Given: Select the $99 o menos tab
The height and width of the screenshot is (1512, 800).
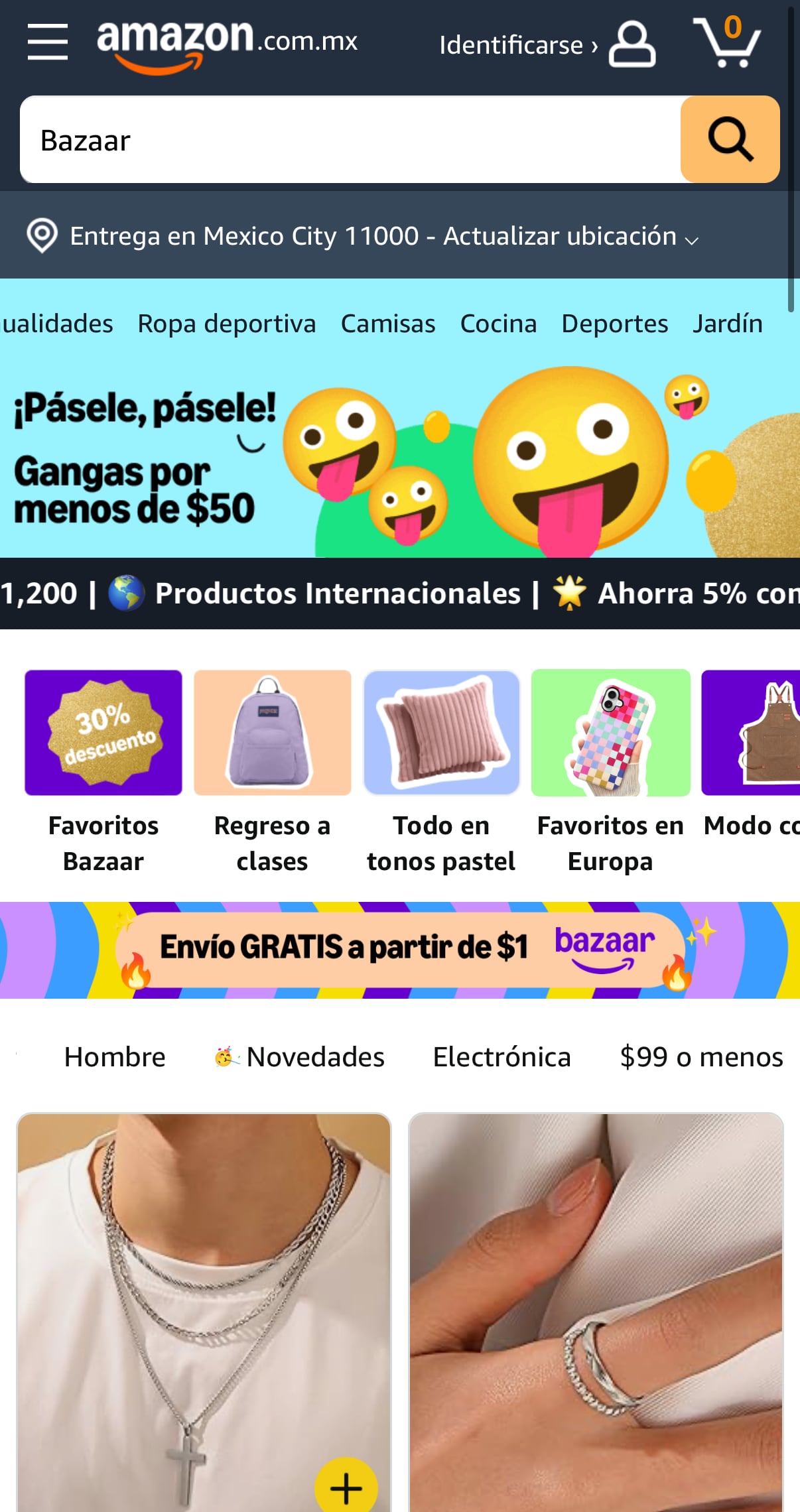Looking at the screenshot, I should click(x=701, y=1056).
